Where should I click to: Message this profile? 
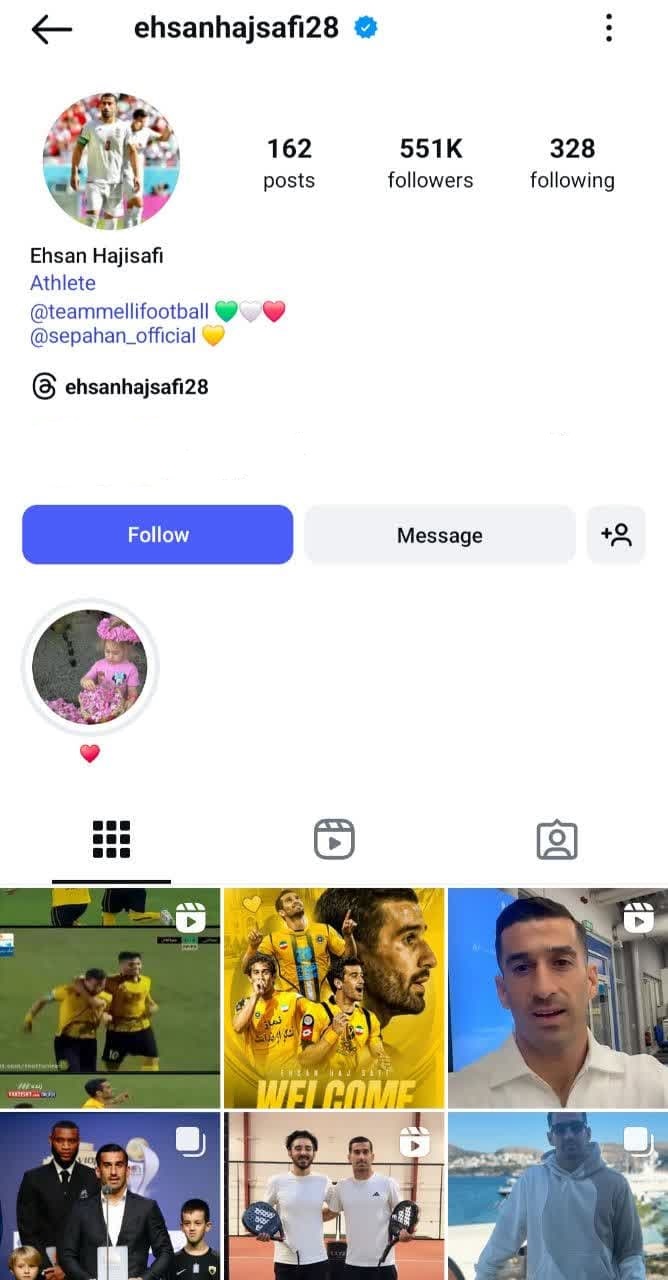439,535
